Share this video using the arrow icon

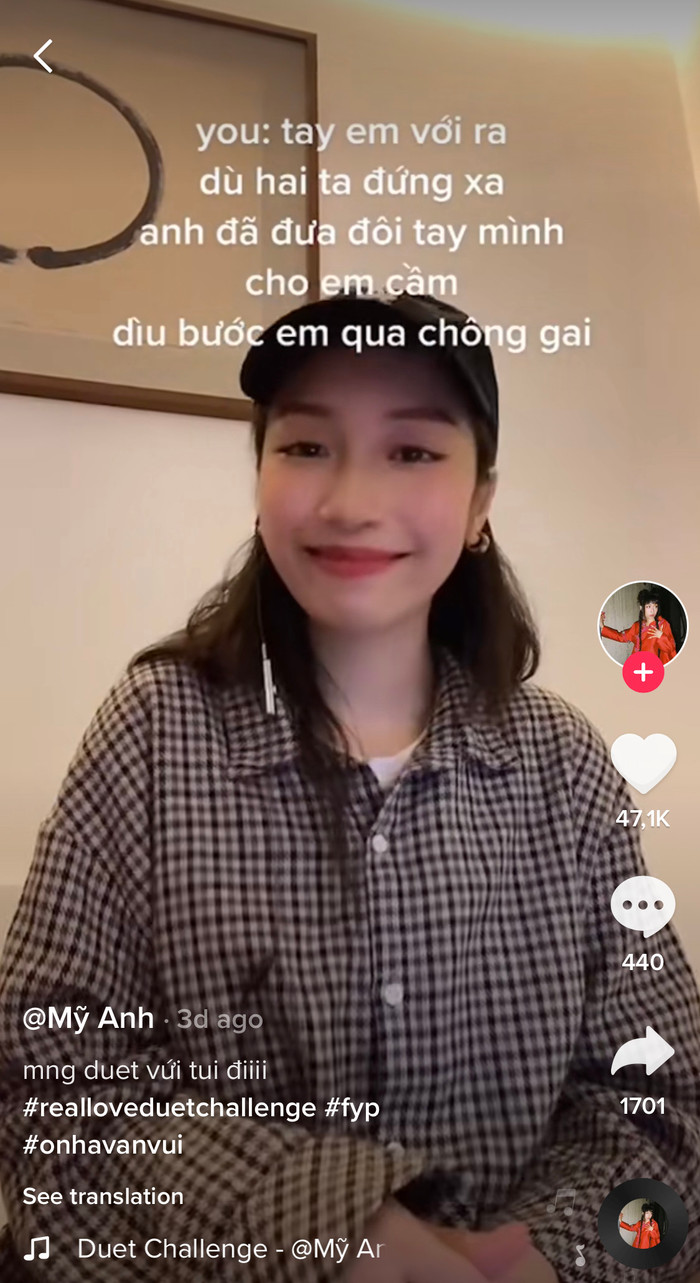(x=643, y=1052)
